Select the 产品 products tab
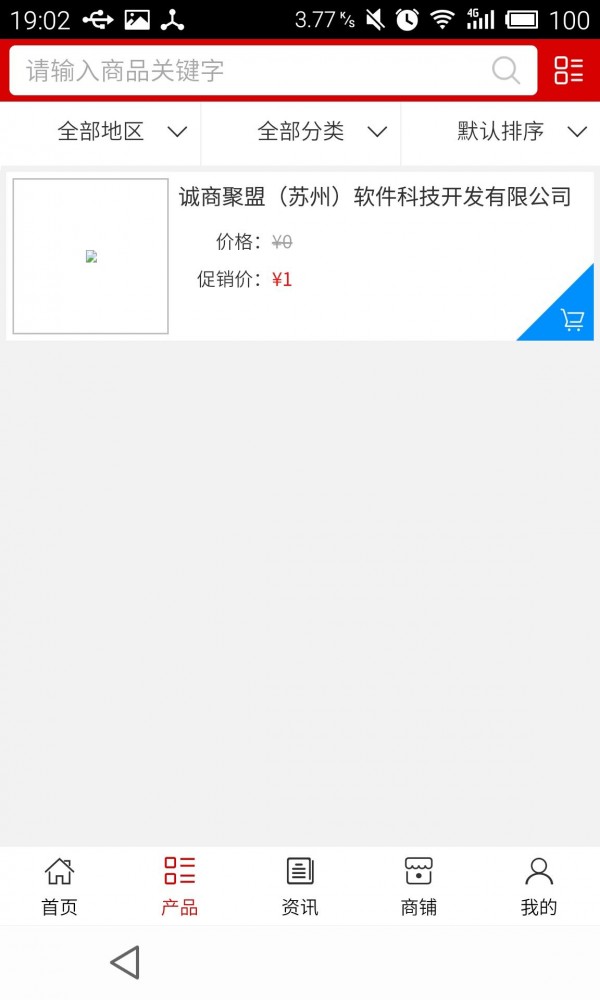 [x=179, y=886]
